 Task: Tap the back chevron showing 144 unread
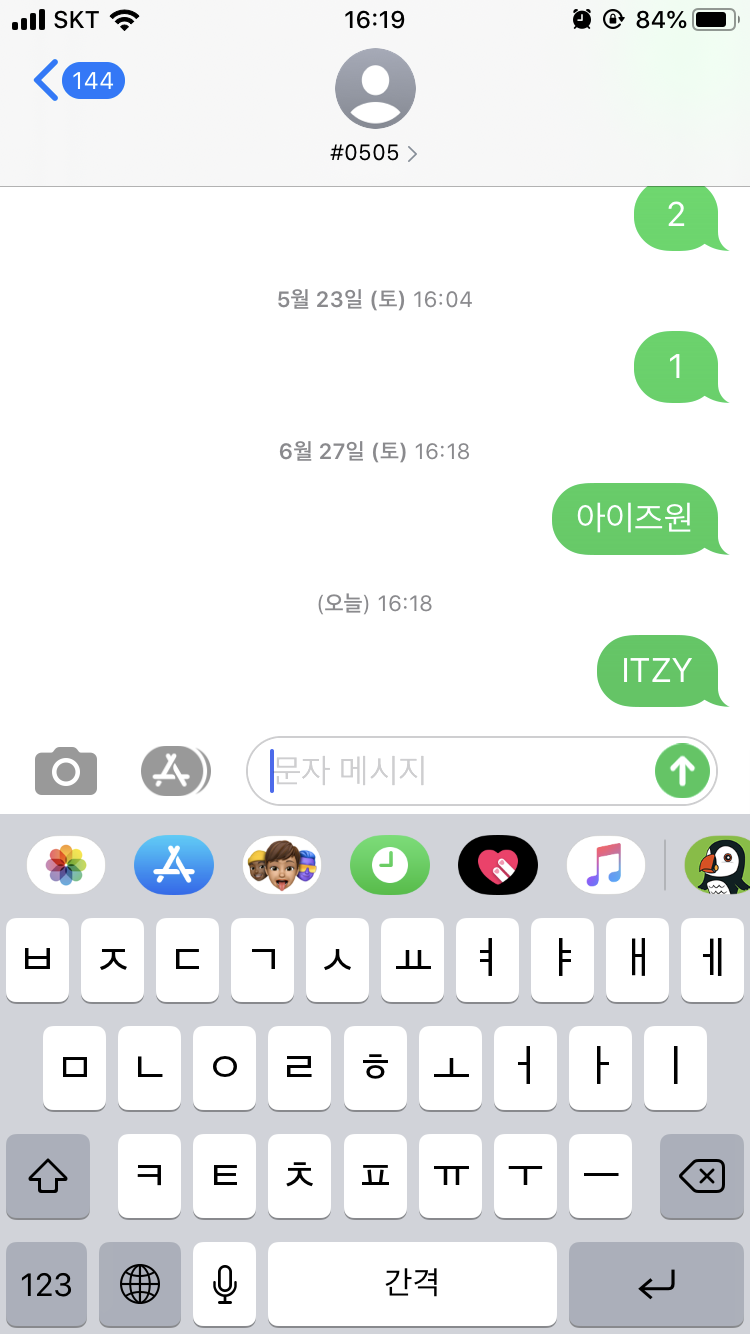point(70,80)
